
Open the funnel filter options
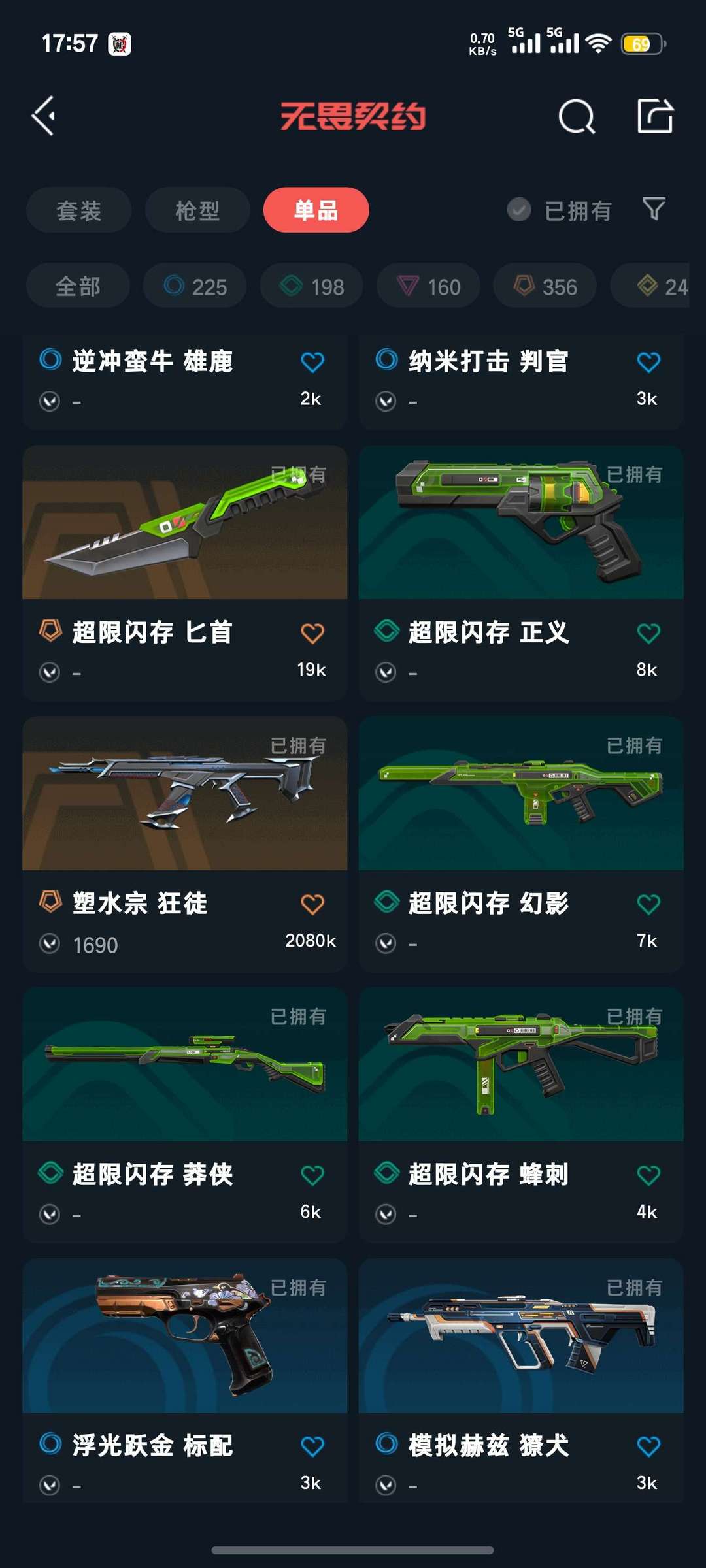[x=654, y=209]
